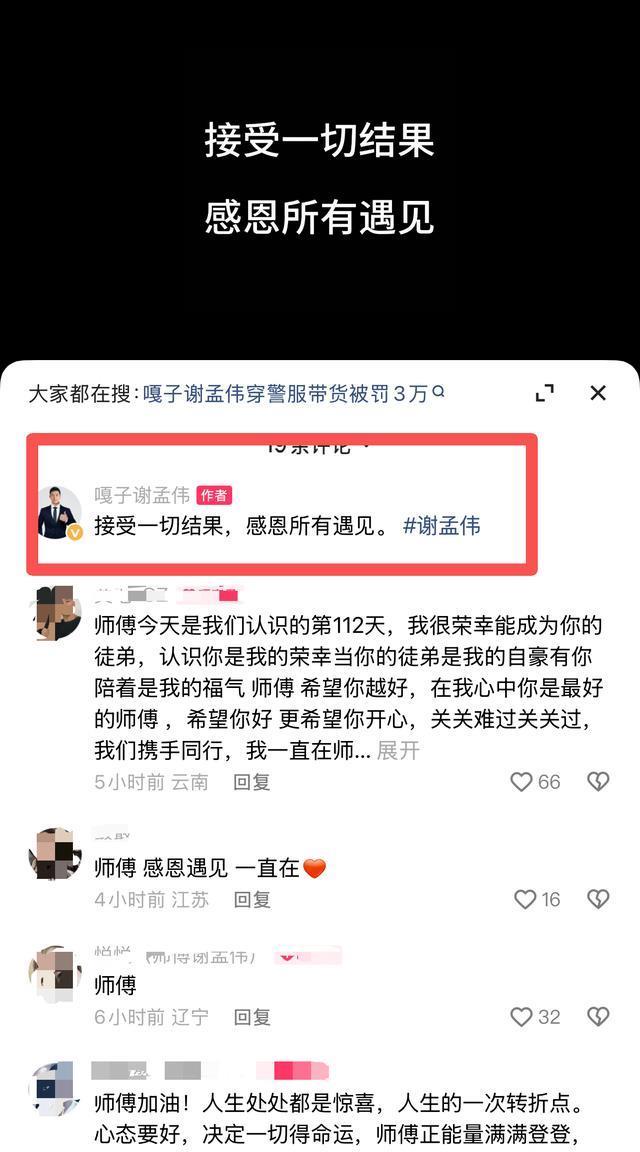Screen dimensions: 640x1152
Task: Like the comment with 16 likes
Action: click(x=525, y=900)
